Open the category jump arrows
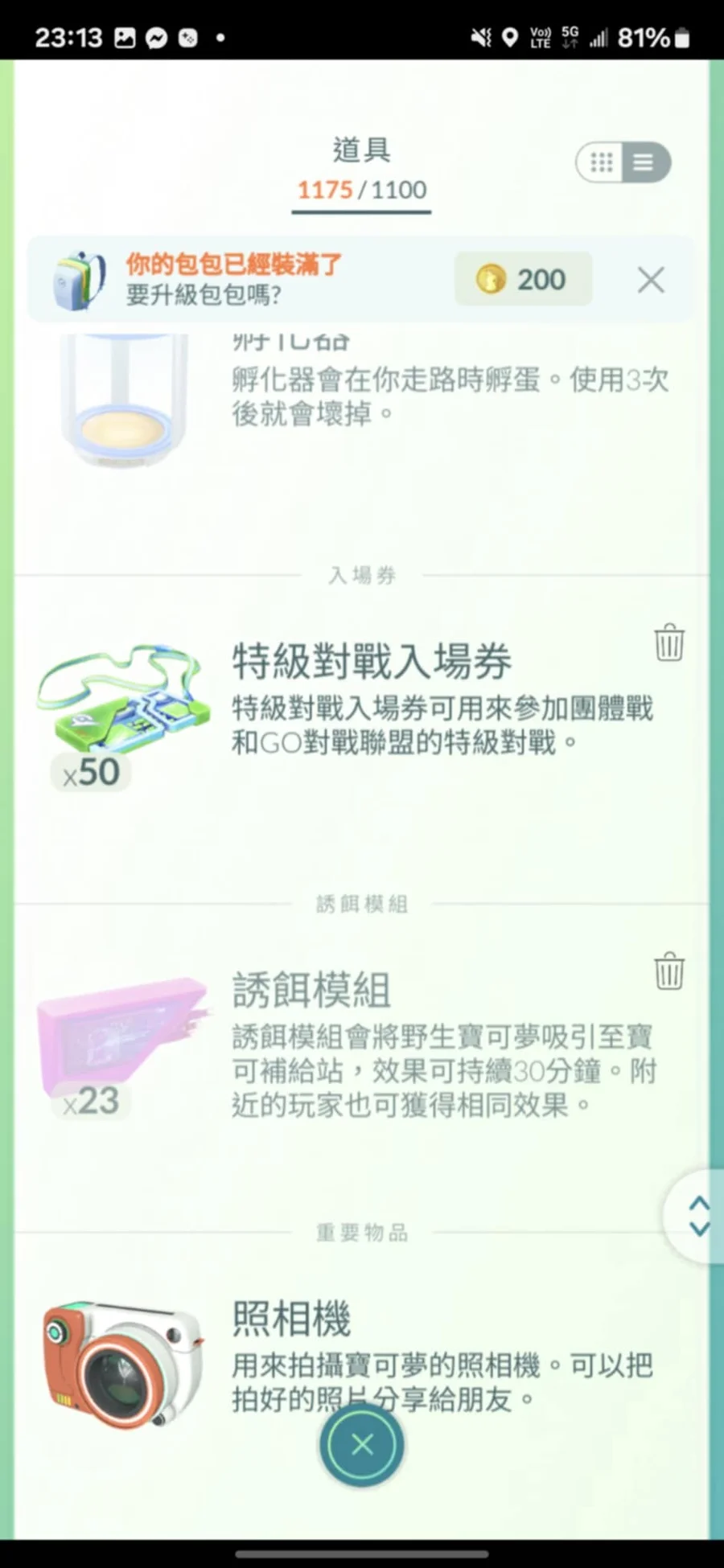This screenshot has width=724, height=1568. (697, 1216)
